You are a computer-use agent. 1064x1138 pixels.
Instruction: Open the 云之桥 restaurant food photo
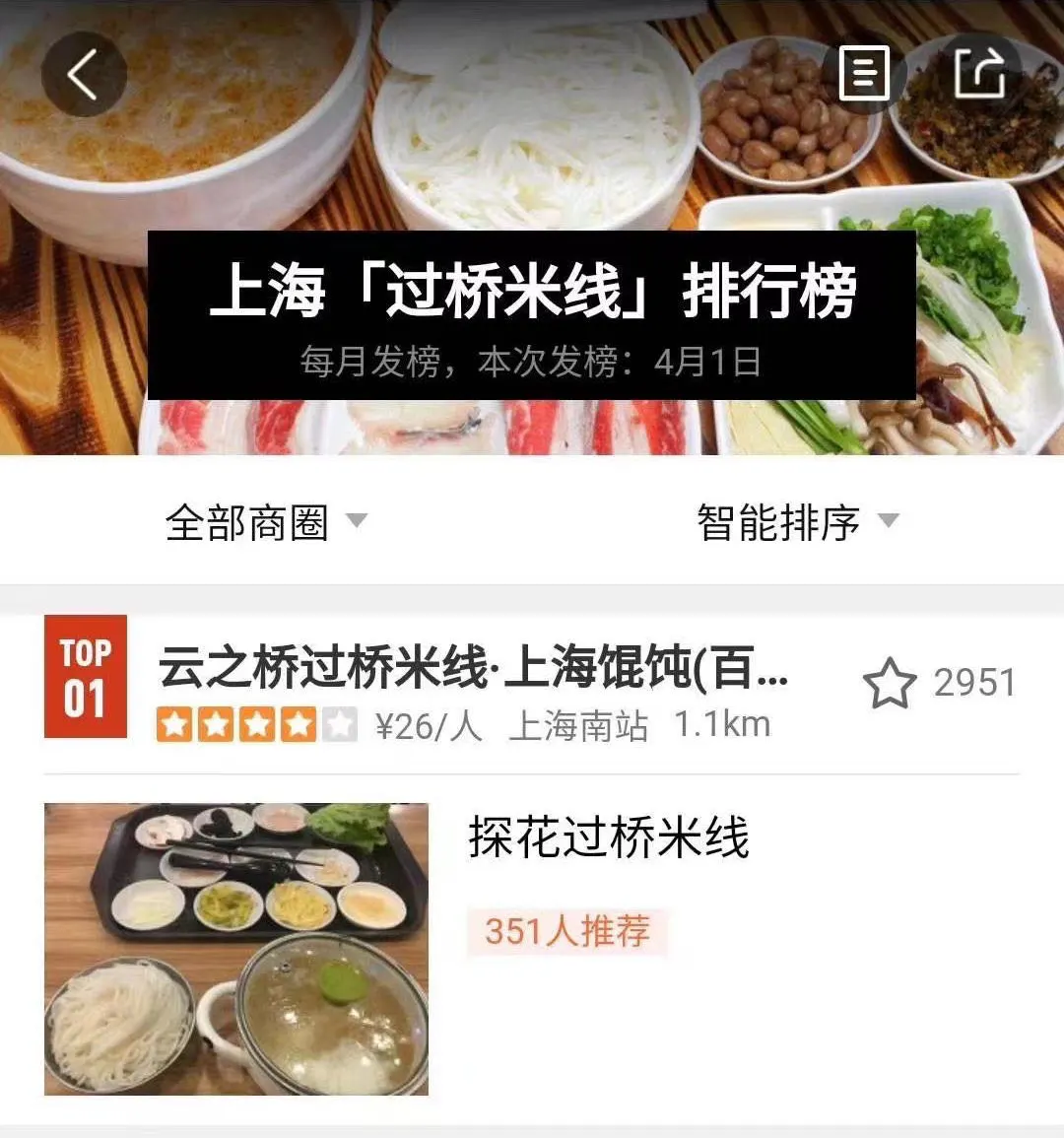coord(236,951)
